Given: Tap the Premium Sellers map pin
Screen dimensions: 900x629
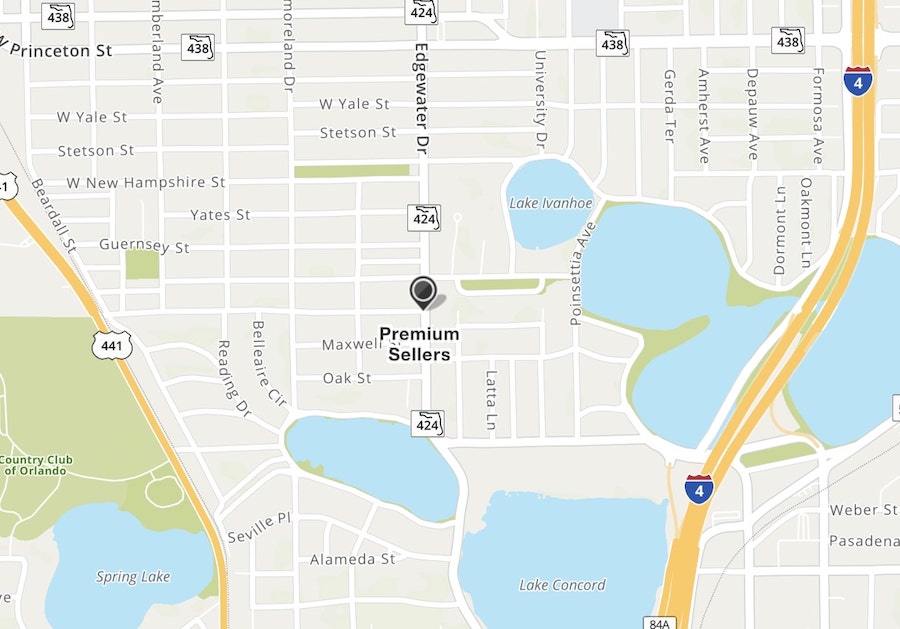Looking at the screenshot, I should (423, 292).
